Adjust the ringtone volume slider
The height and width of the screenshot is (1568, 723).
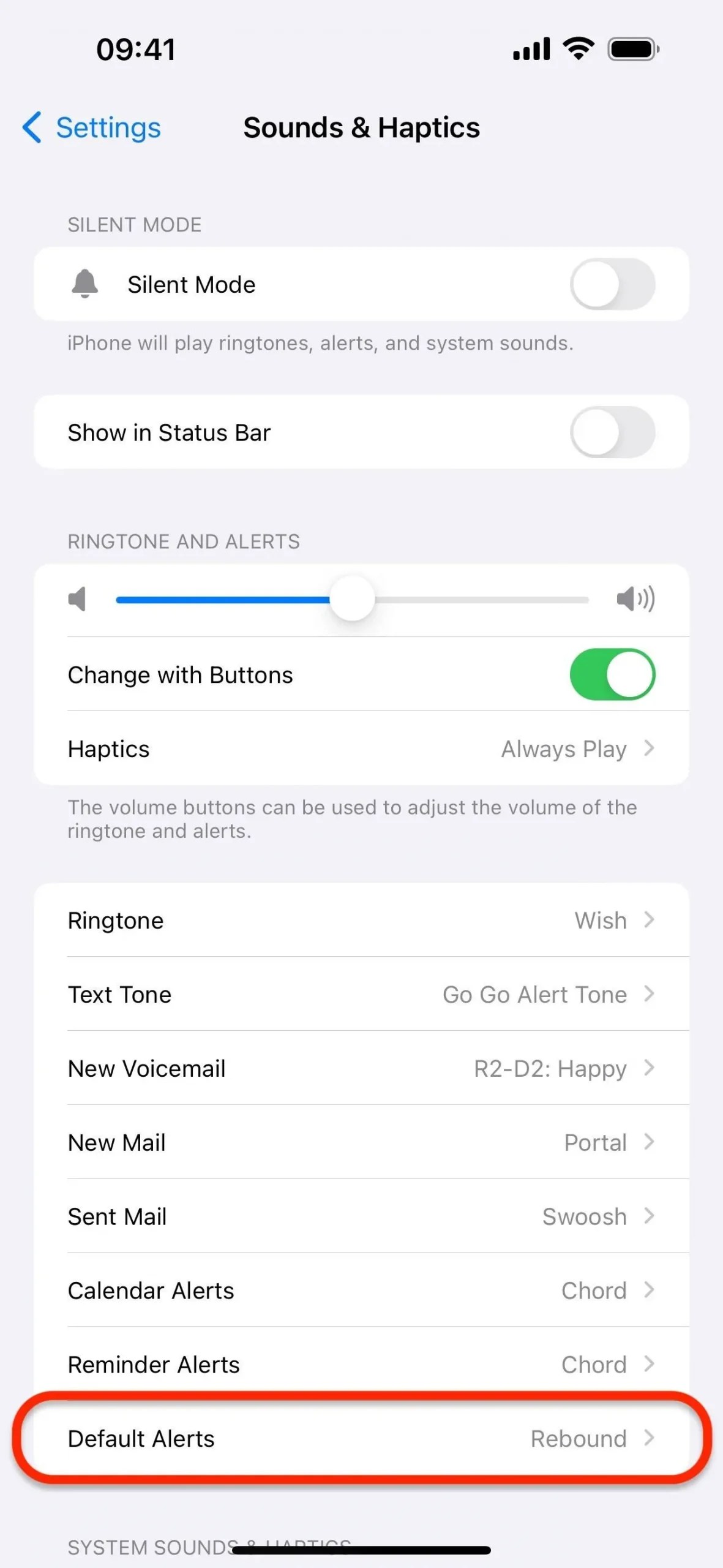tap(352, 599)
